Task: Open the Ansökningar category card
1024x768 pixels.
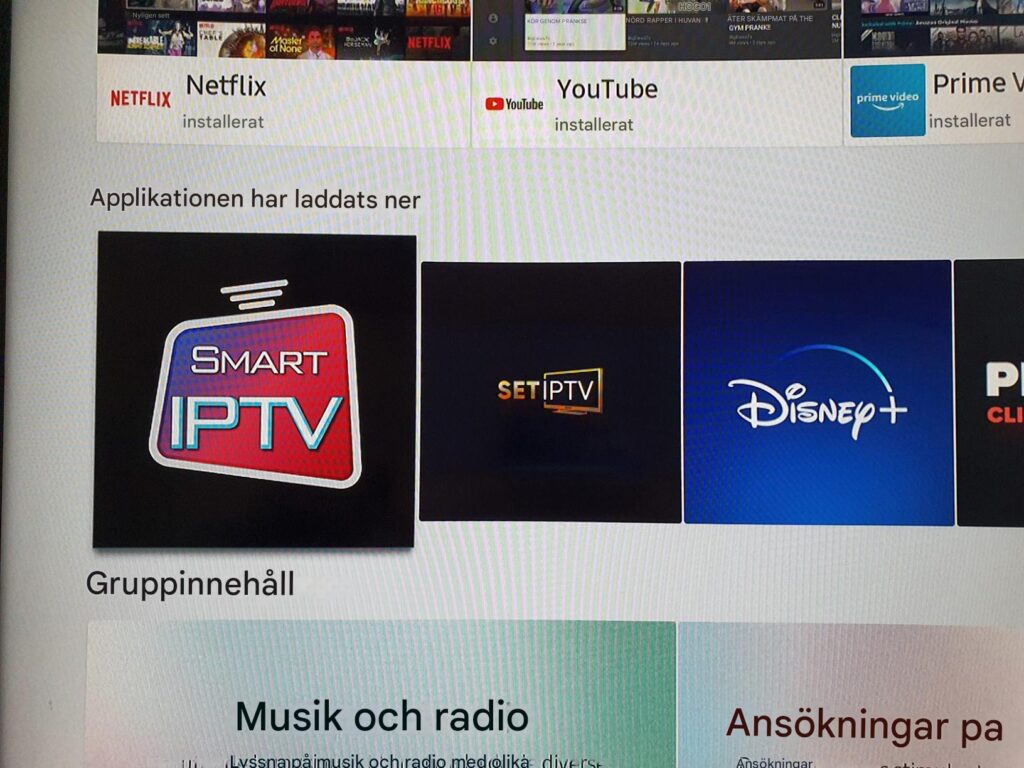Action: (851, 700)
